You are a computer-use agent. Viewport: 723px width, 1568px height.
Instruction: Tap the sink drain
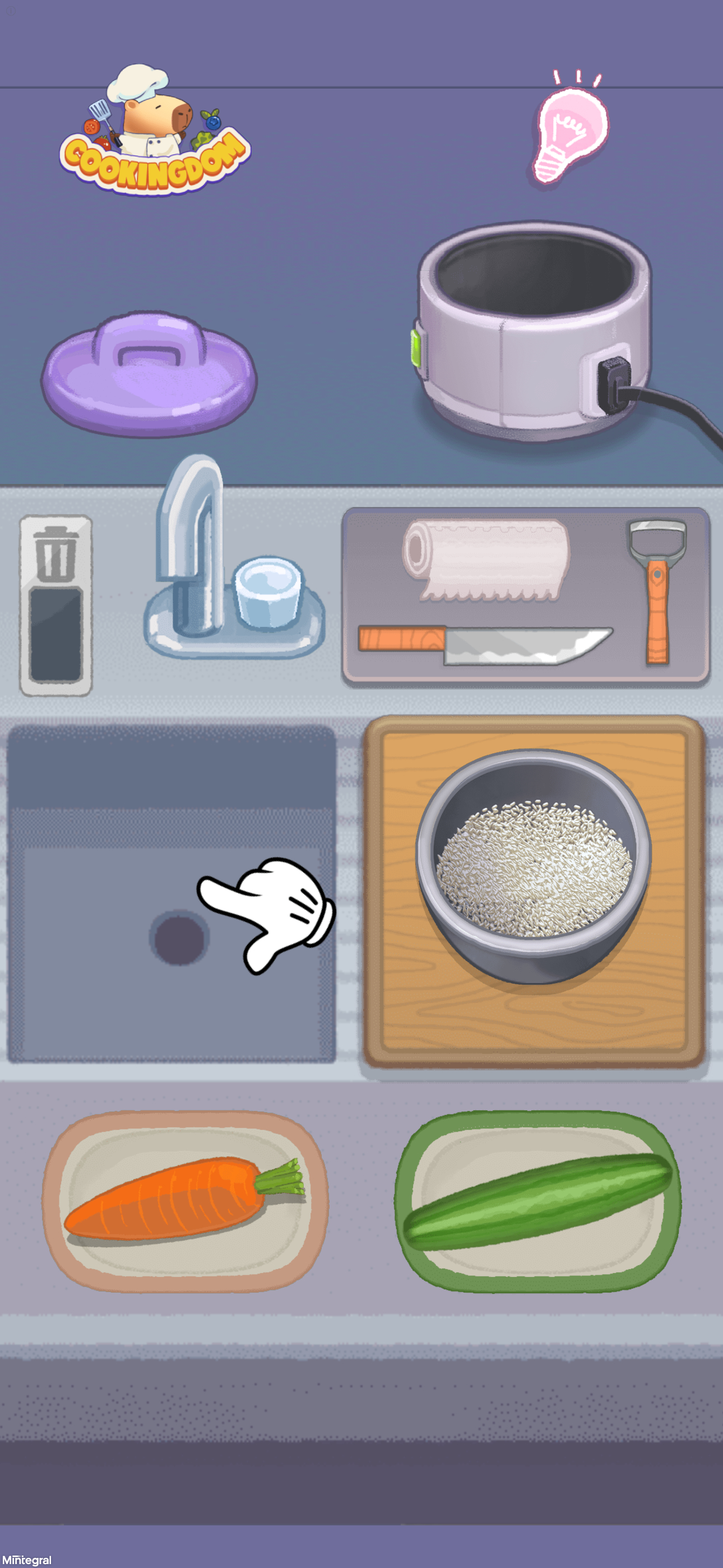(178, 938)
